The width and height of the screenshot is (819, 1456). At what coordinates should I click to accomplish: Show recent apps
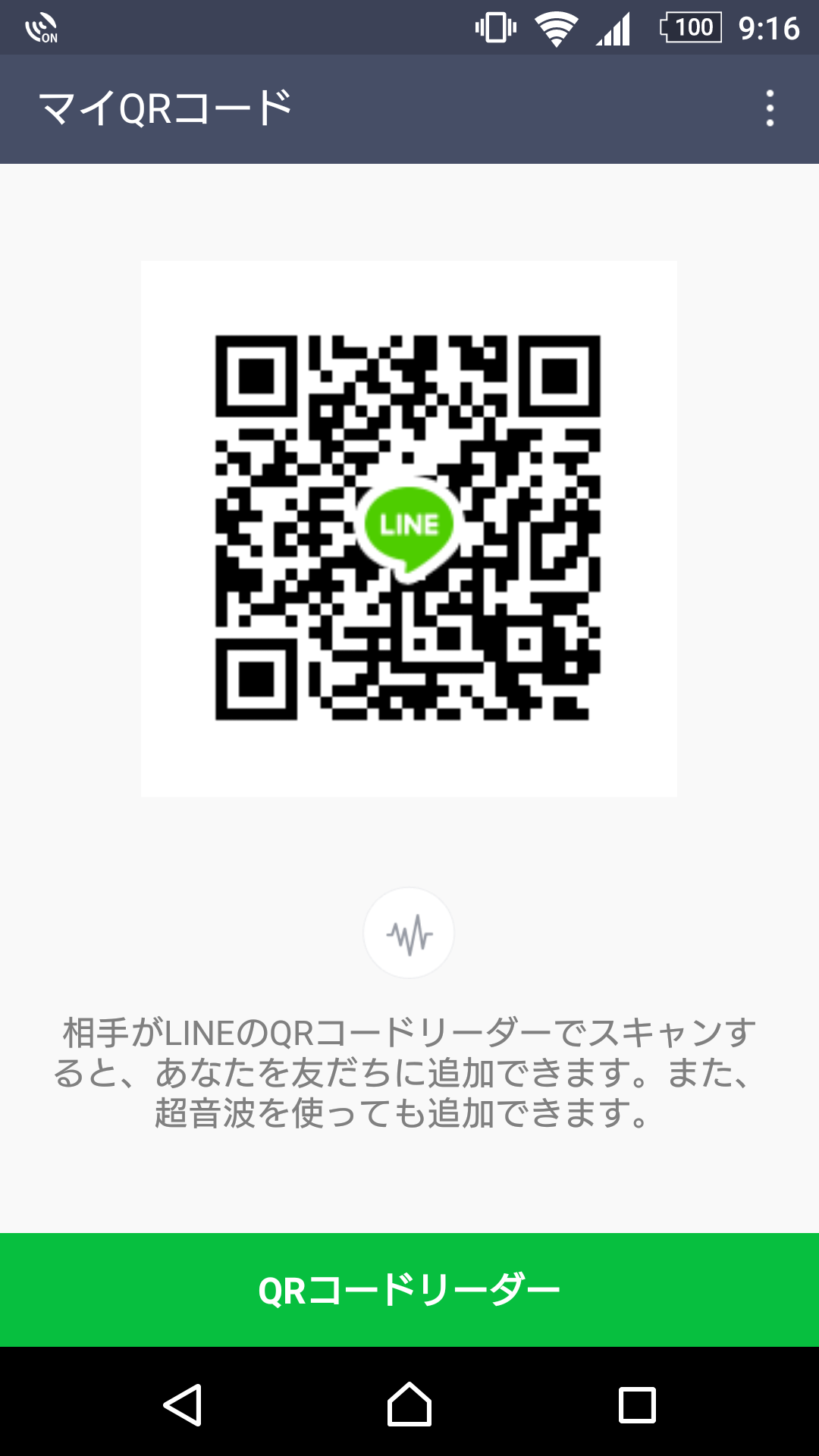tap(637, 1405)
